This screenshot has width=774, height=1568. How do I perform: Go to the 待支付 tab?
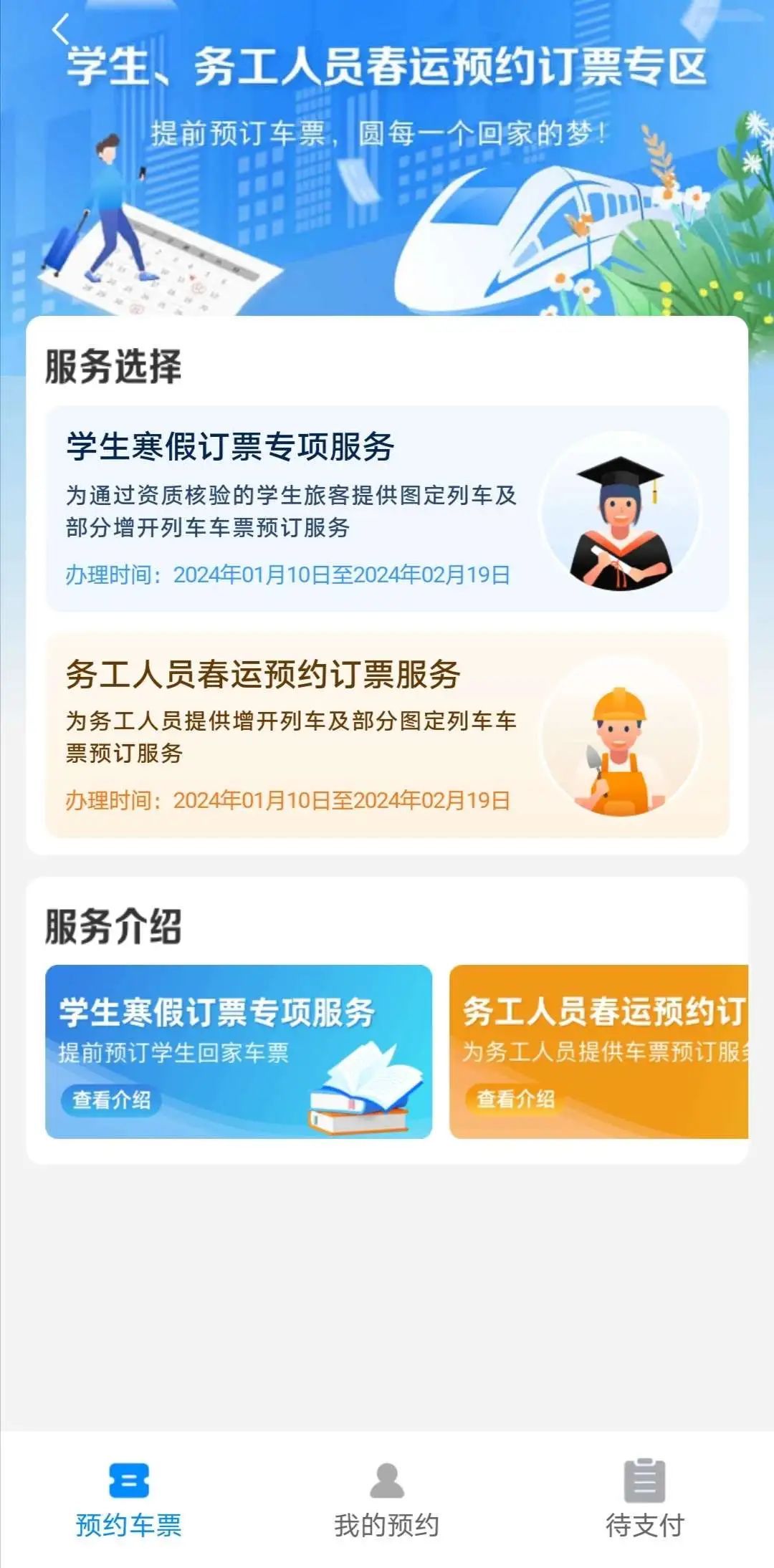(645, 1499)
